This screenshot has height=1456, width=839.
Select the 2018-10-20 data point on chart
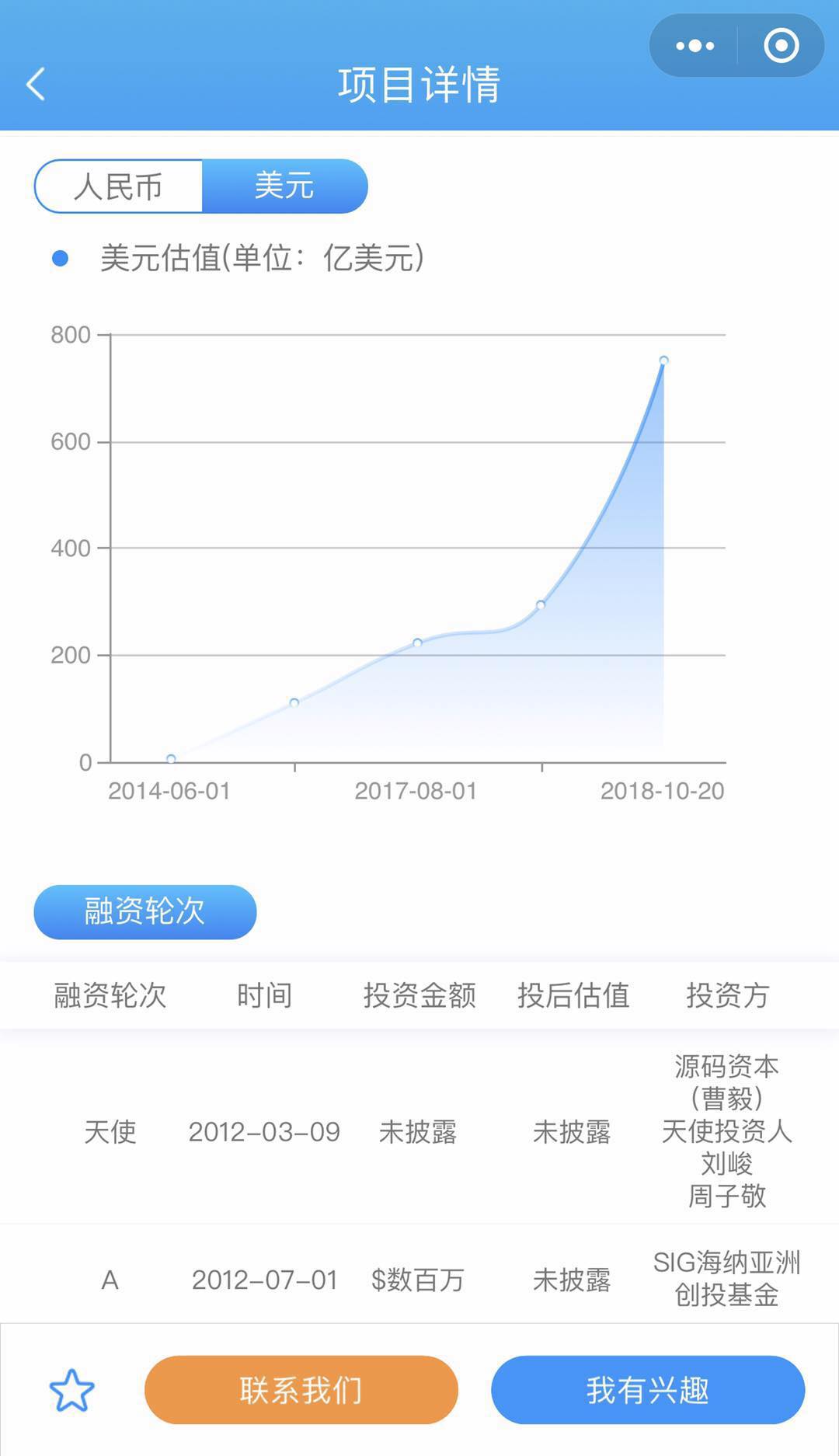663,361
